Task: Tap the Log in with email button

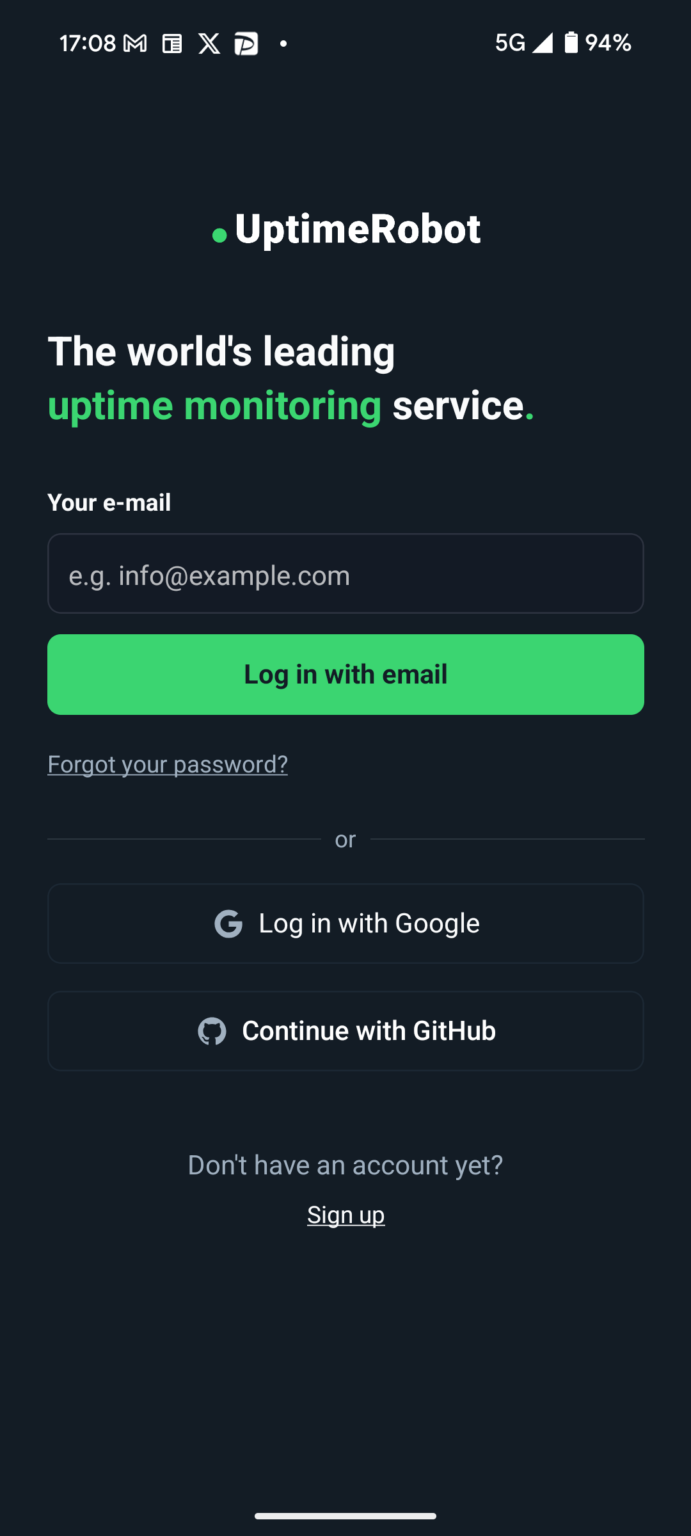Action: tap(345, 675)
